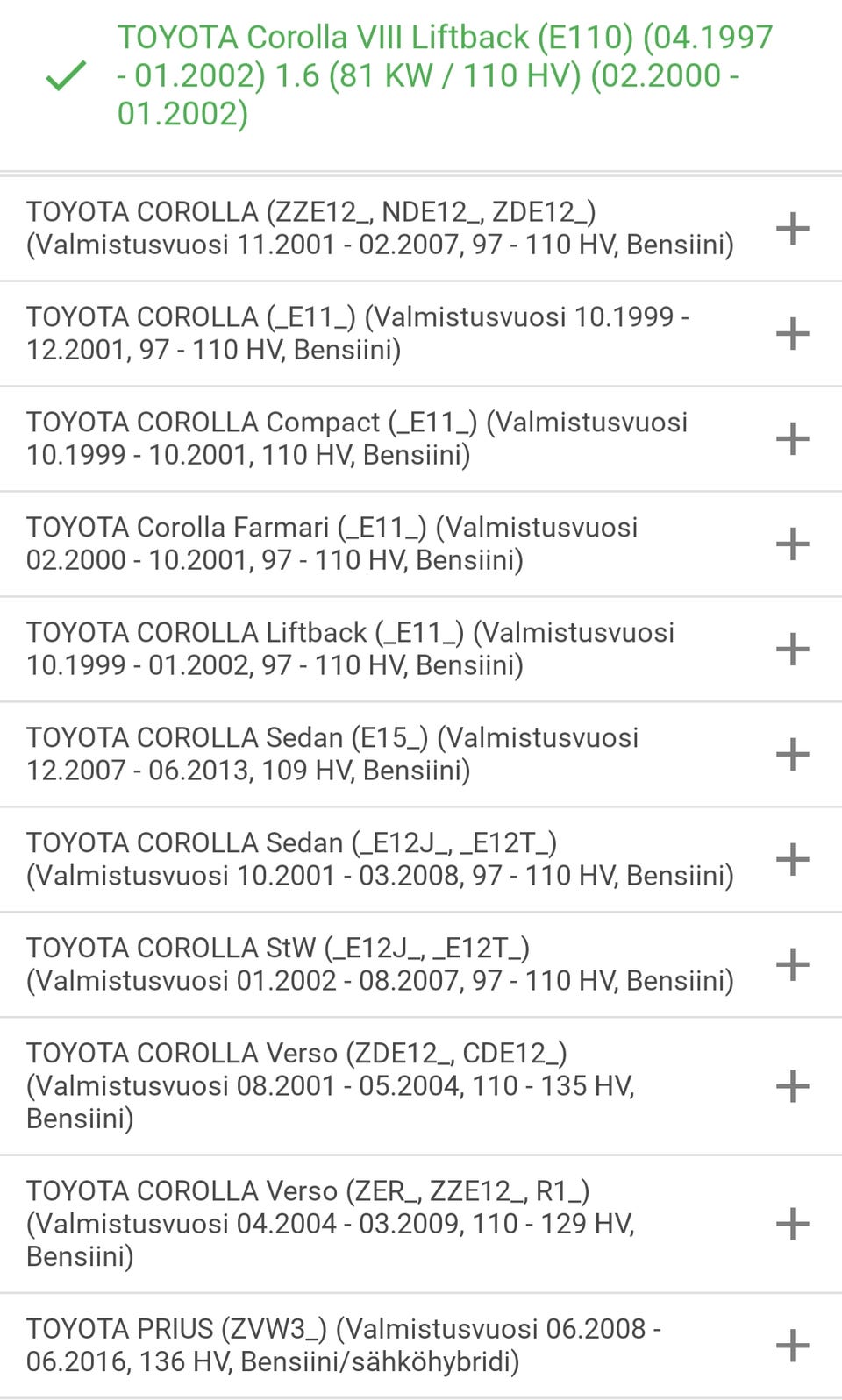Expand the COROLLA Sedan (_E12J_, _E12T_) row
Image resolution: width=842 pixels, height=1400 pixels.
point(792,859)
